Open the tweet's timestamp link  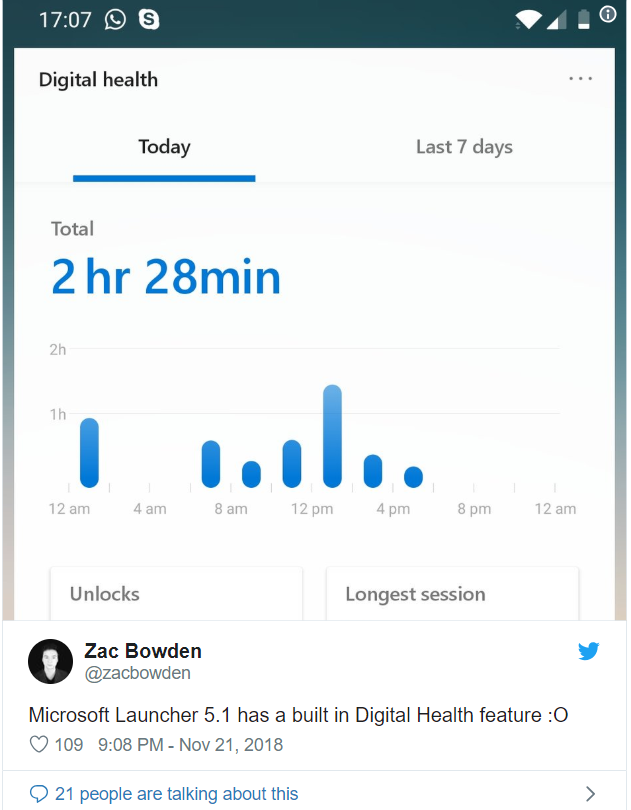pyautogui.click(x=190, y=745)
